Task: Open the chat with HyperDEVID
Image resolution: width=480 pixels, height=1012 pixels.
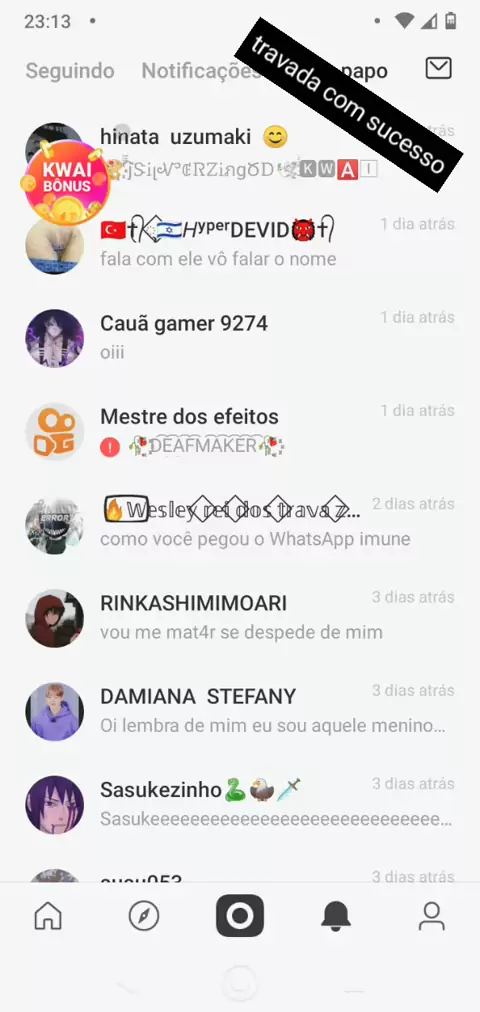Action: (x=240, y=245)
